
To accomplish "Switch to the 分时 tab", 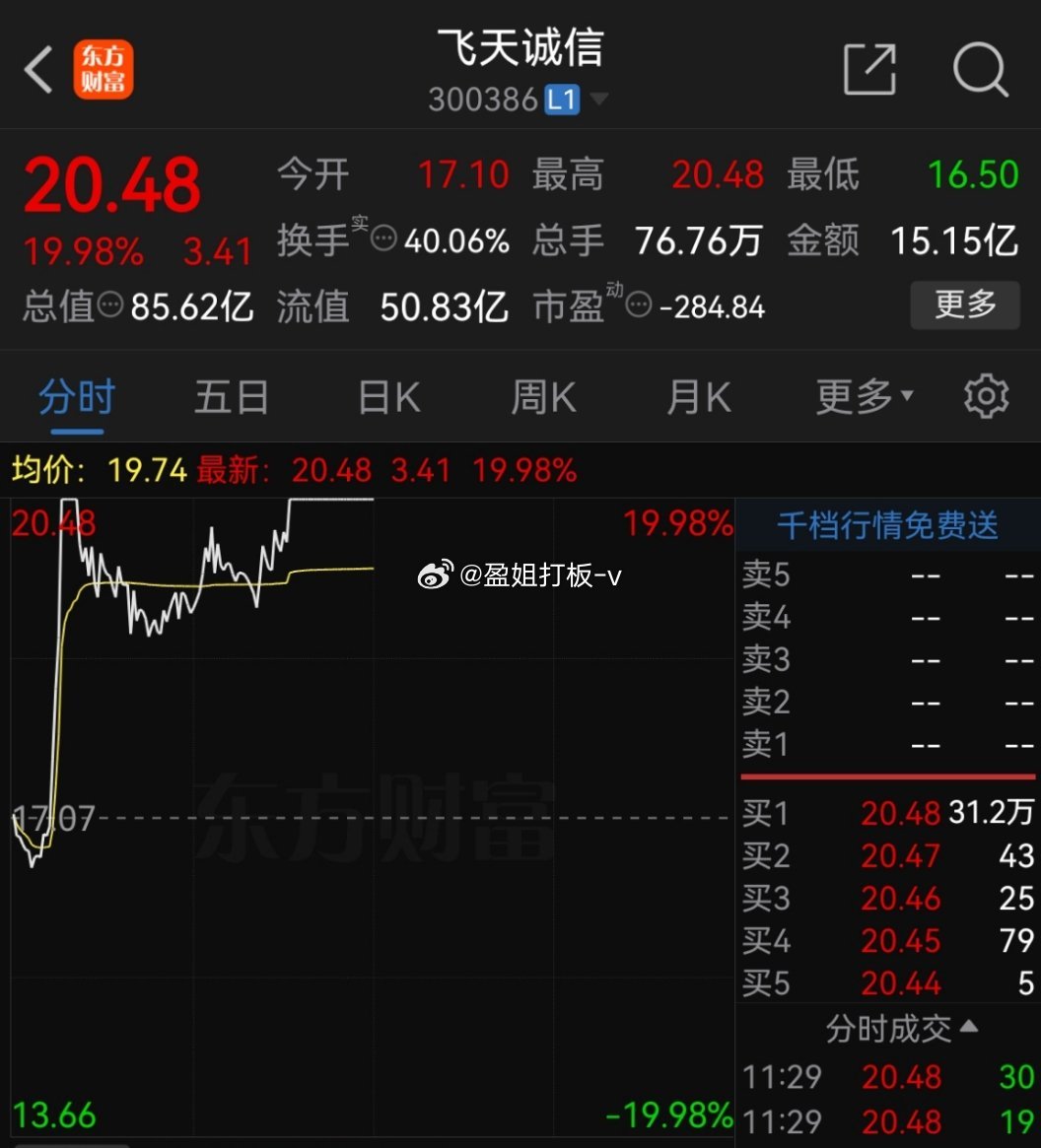I will (76, 395).
